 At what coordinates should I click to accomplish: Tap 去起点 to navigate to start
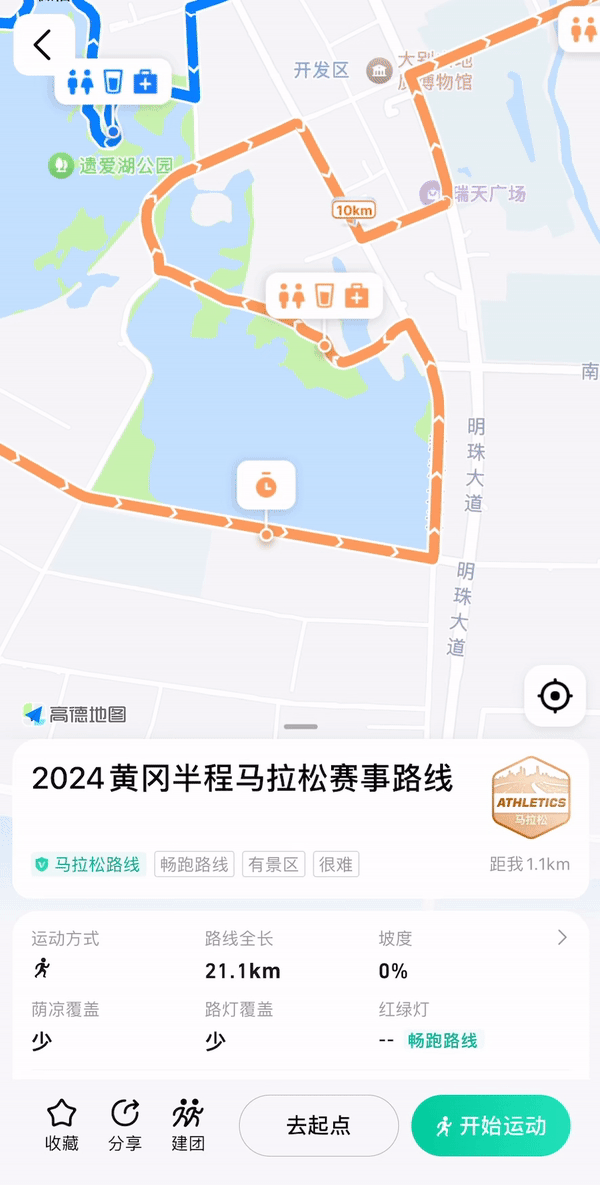click(x=319, y=1126)
